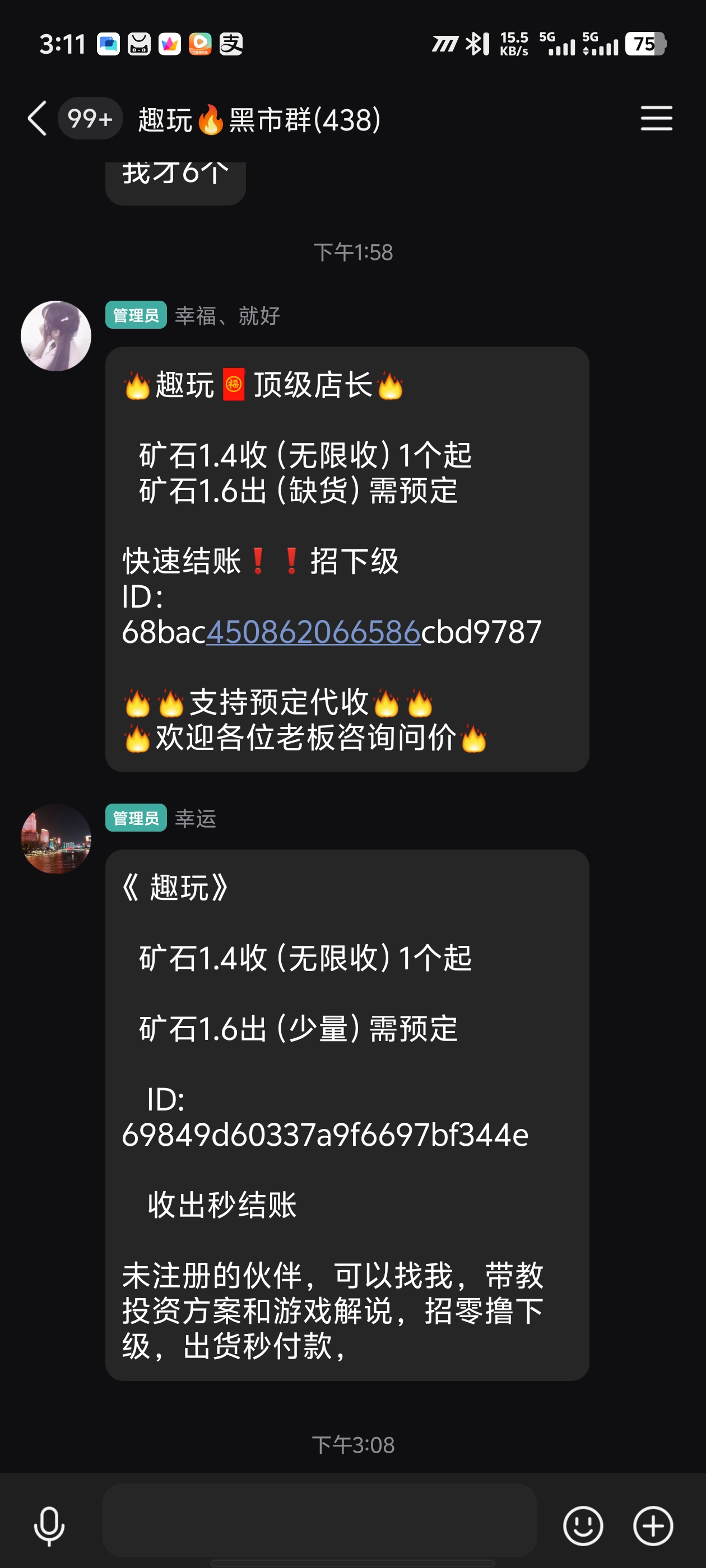This screenshot has height=1568, width=706.
Task: Go back from the group chat
Action: coord(38,118)
